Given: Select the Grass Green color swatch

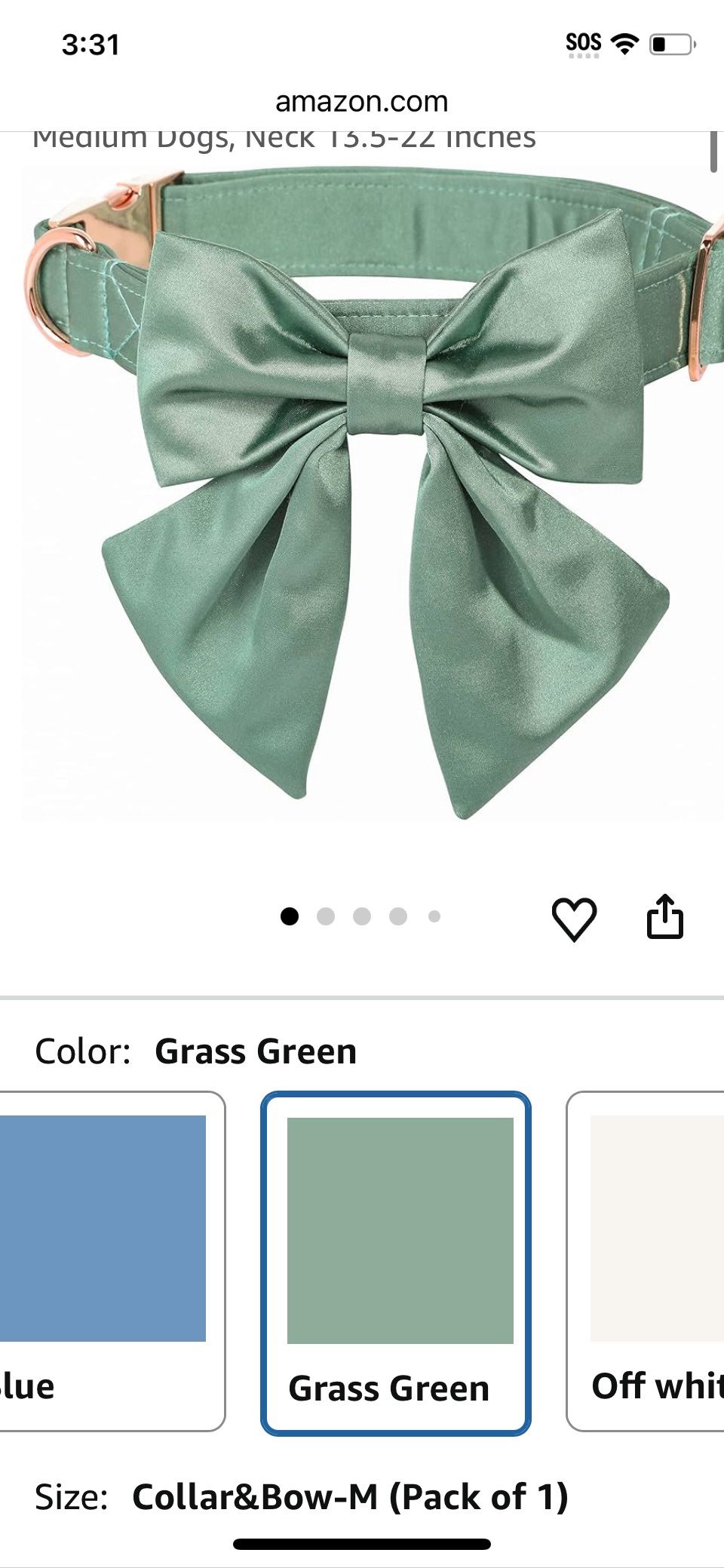Looking at the screenshot, I should click(396, 1262).
